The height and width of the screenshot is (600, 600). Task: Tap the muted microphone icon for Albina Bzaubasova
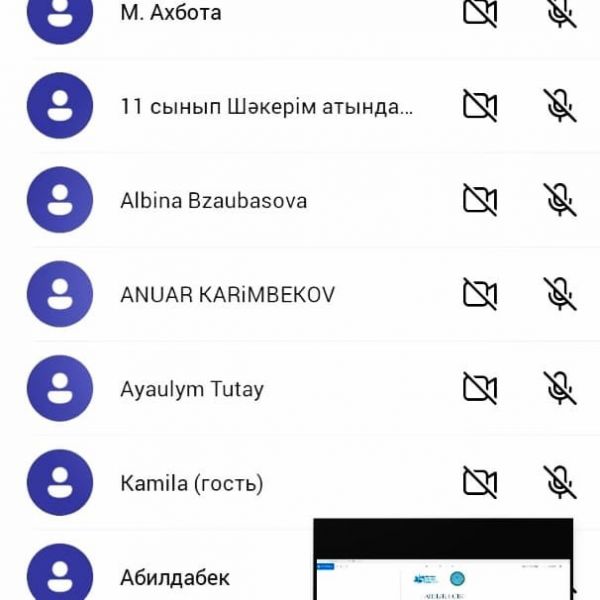point(560,200)
